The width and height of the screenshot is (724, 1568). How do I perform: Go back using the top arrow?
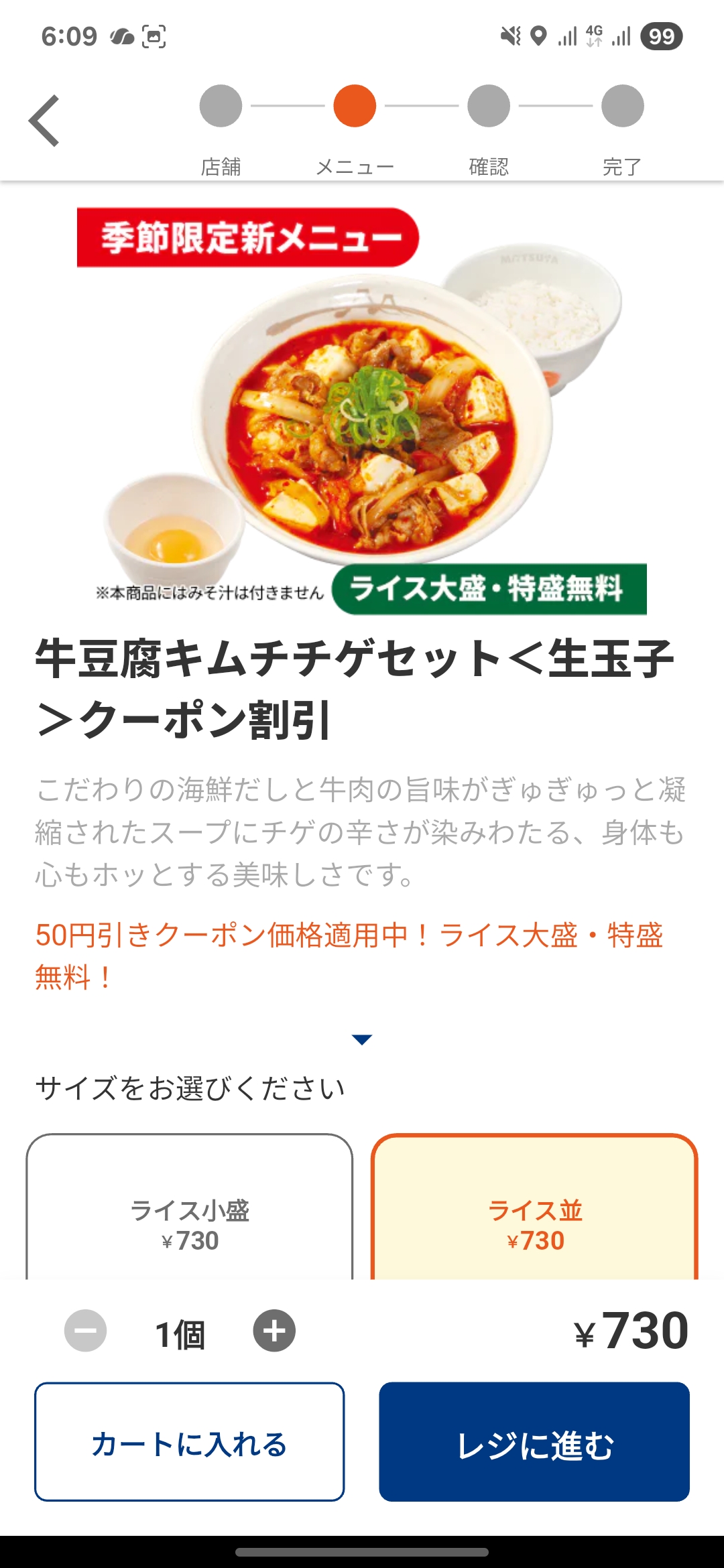(44, 121)
